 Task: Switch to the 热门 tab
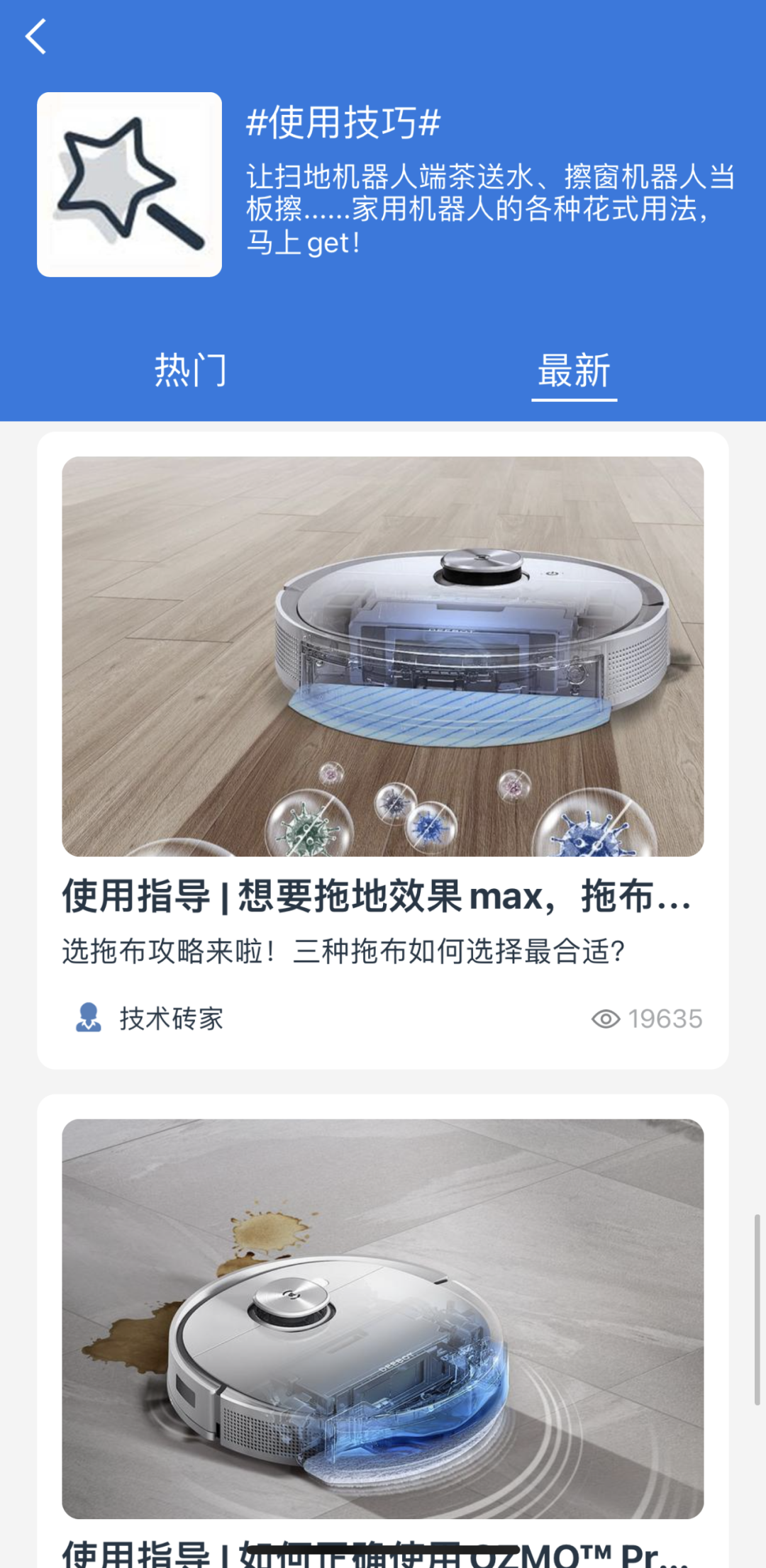191,370
